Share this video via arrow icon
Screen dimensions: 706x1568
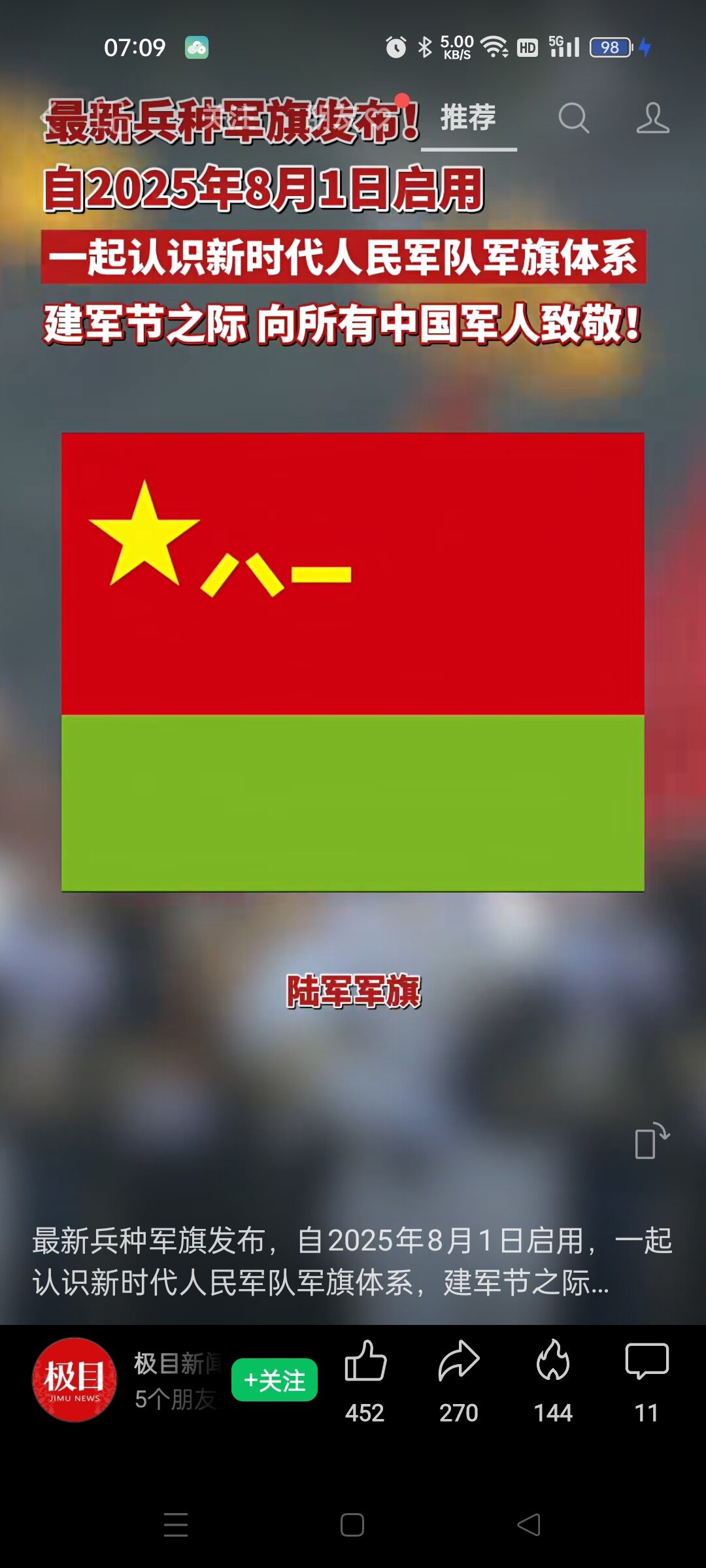459,1362
